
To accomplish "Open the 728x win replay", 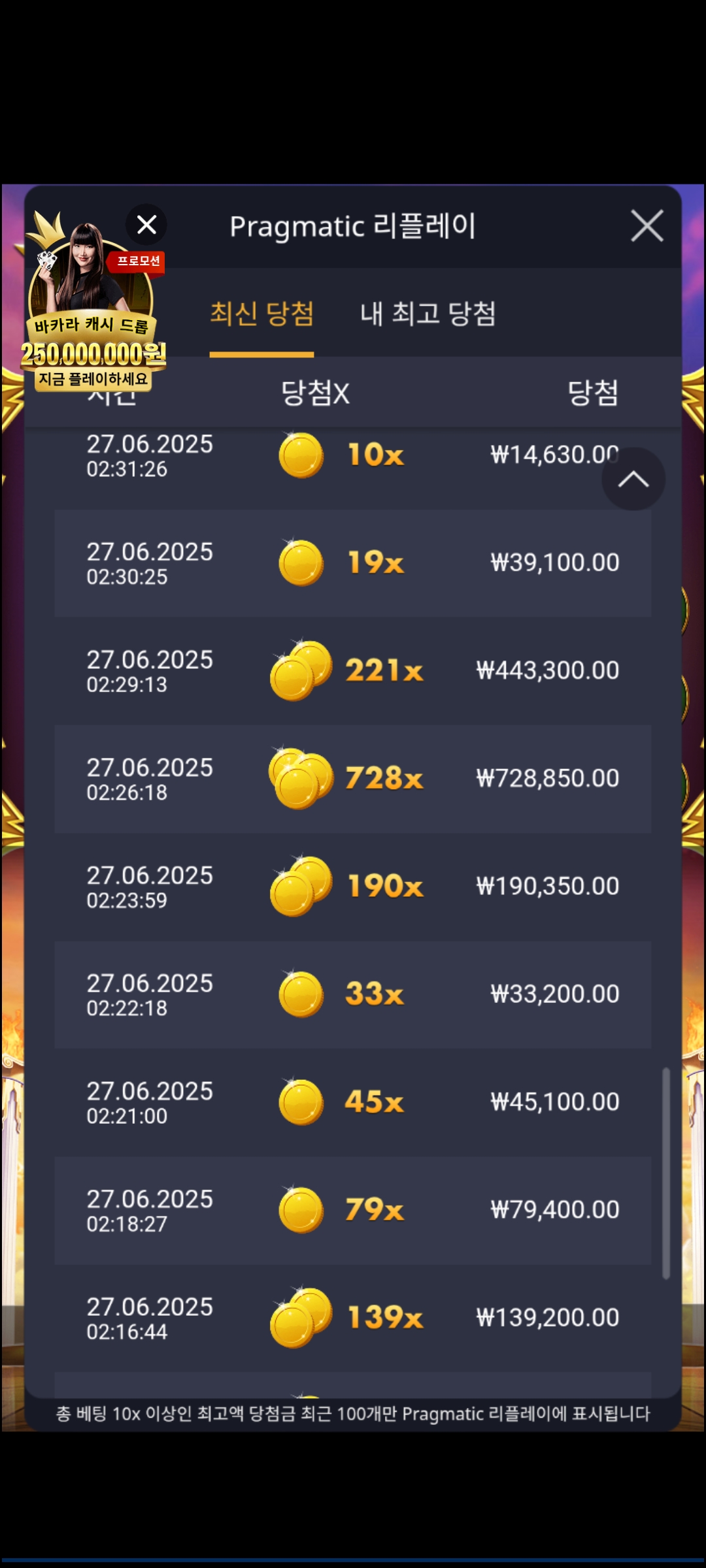I will (x=353, y=779).
